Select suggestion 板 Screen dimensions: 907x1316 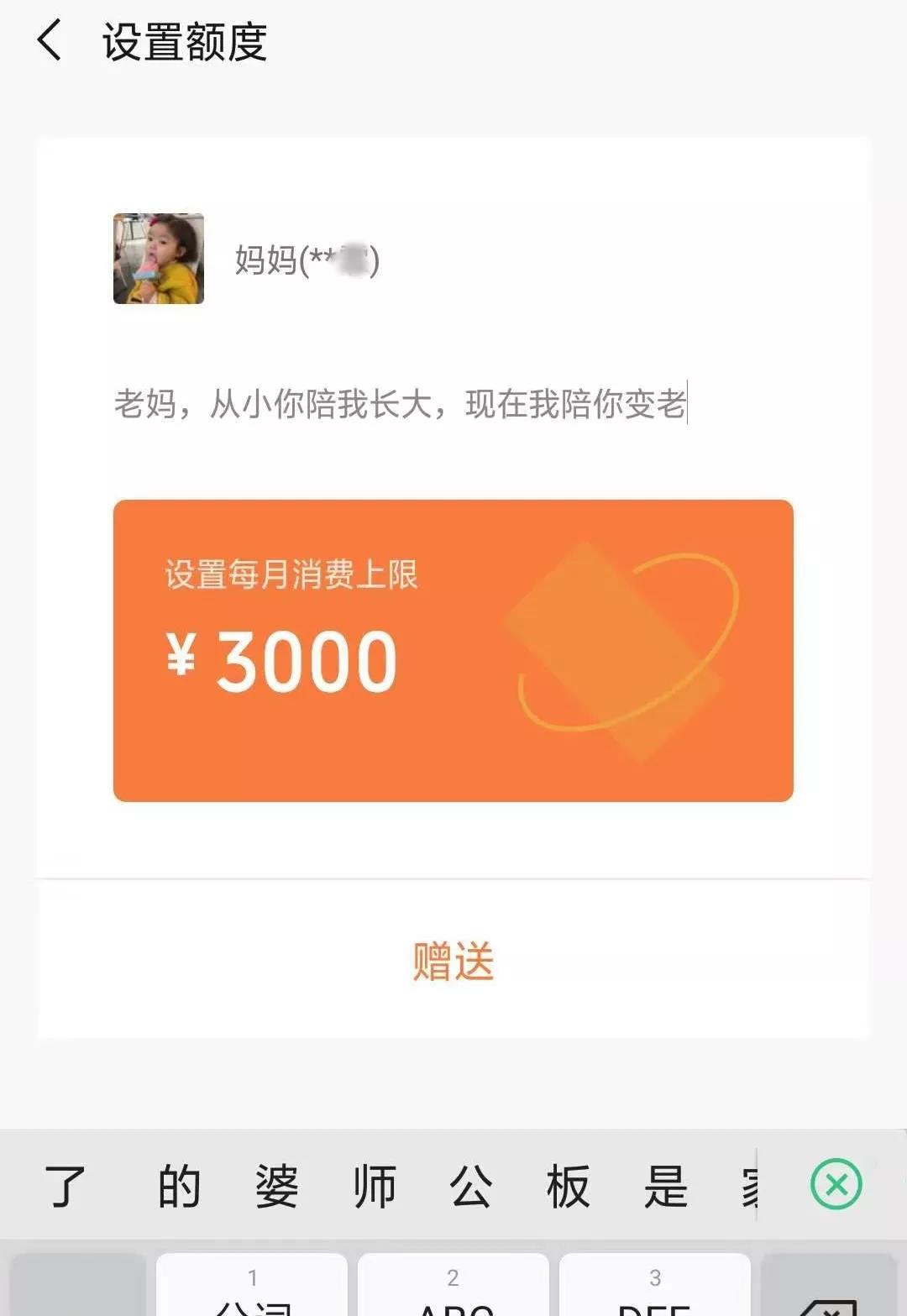click(568, 1186)
